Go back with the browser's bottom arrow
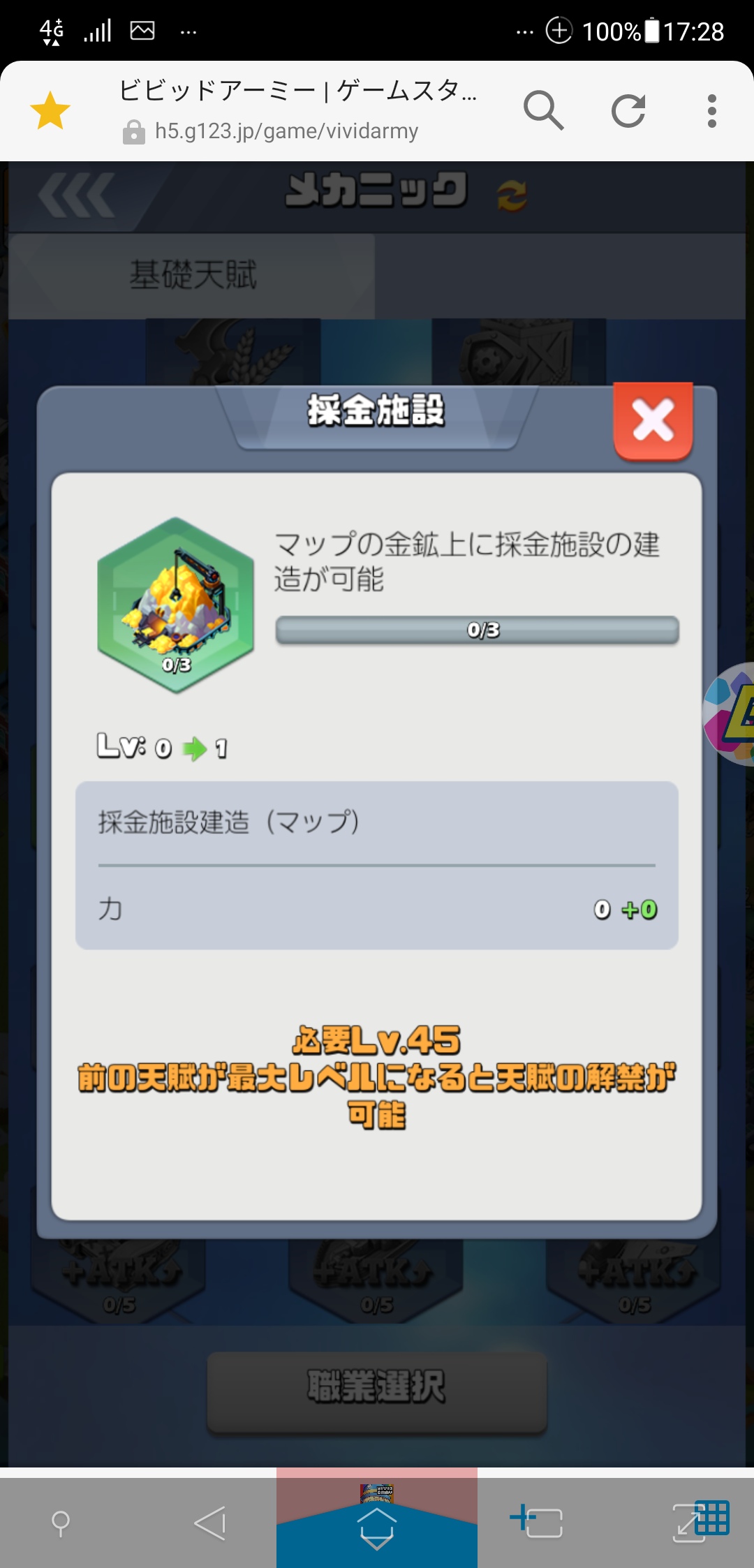754x1568 pixels. 210,1523
